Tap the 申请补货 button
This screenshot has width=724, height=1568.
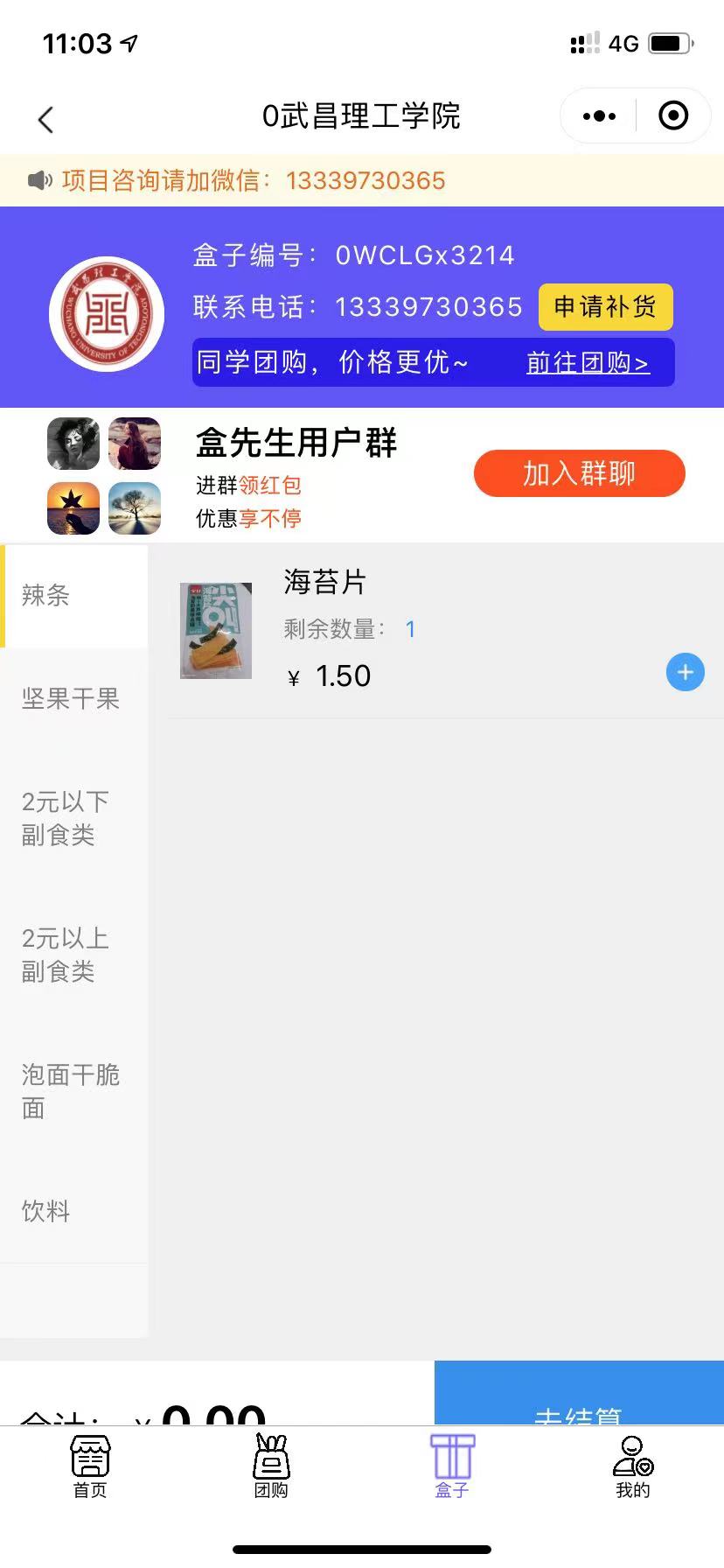coord(605,307)
